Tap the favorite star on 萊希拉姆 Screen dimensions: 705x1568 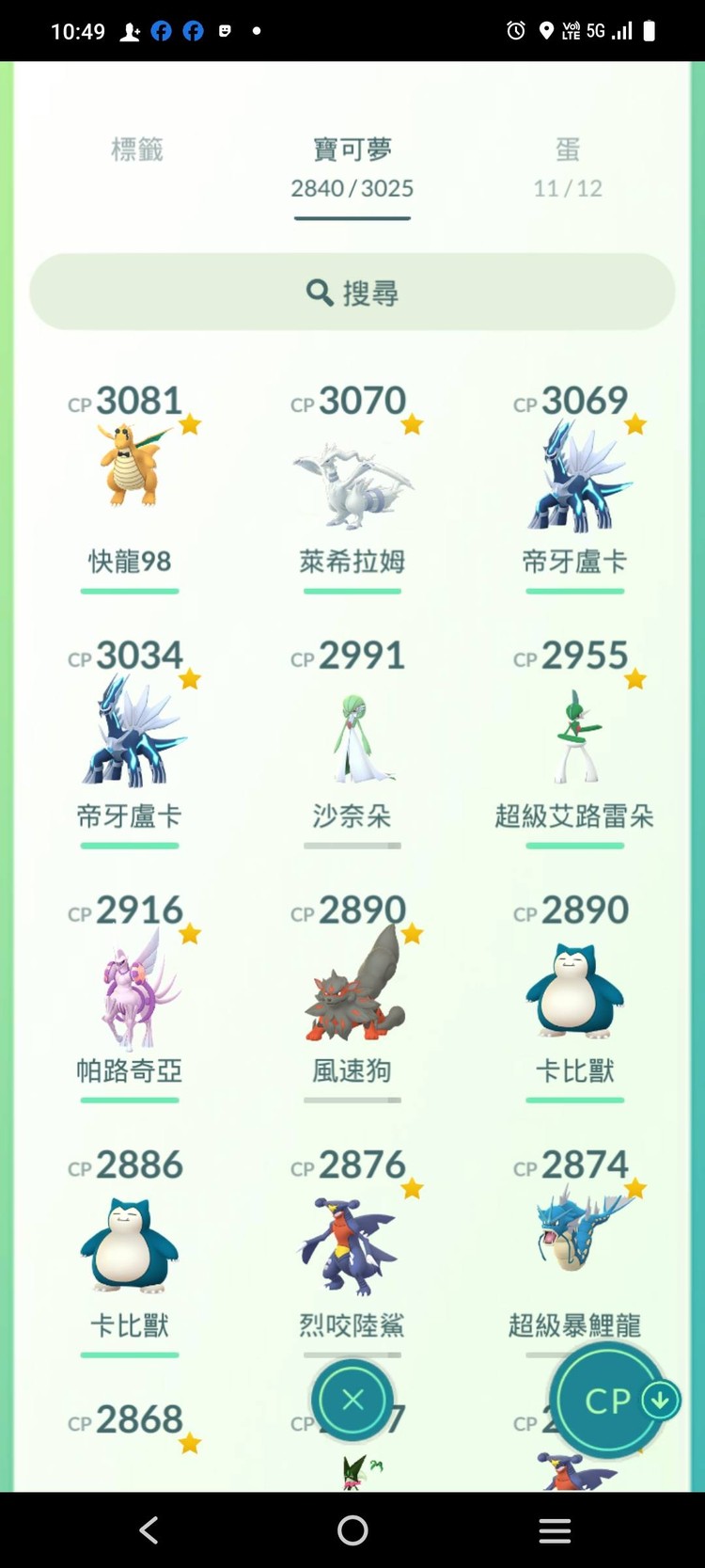(413, 424)
